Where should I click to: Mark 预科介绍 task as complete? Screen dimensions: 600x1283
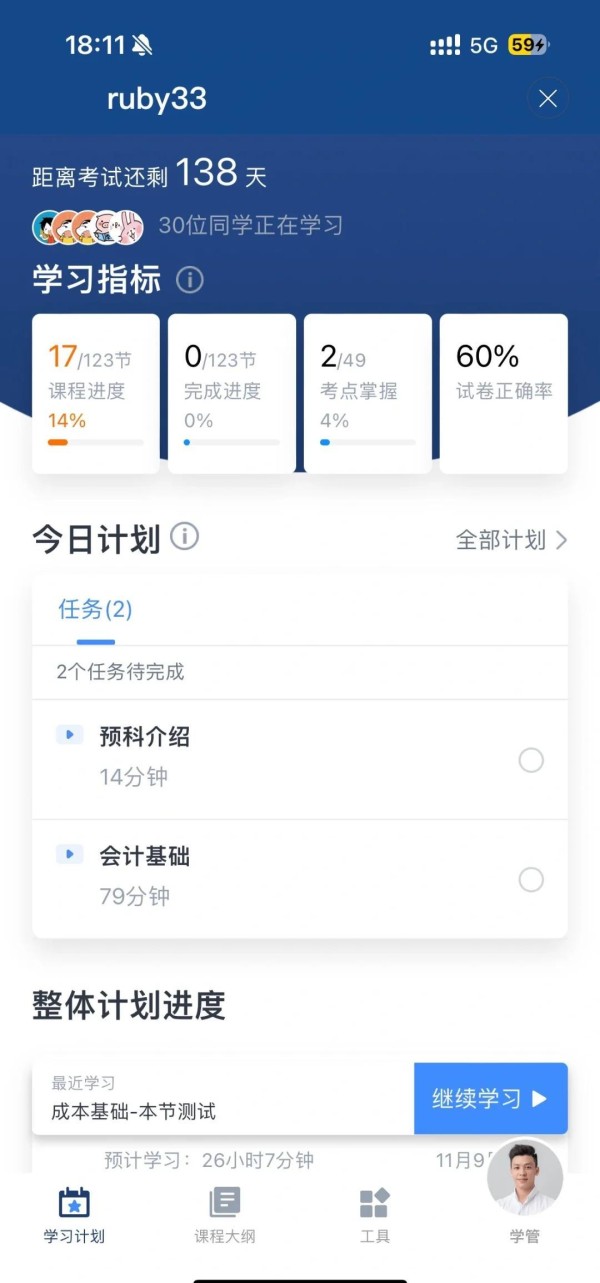point(531,760)
